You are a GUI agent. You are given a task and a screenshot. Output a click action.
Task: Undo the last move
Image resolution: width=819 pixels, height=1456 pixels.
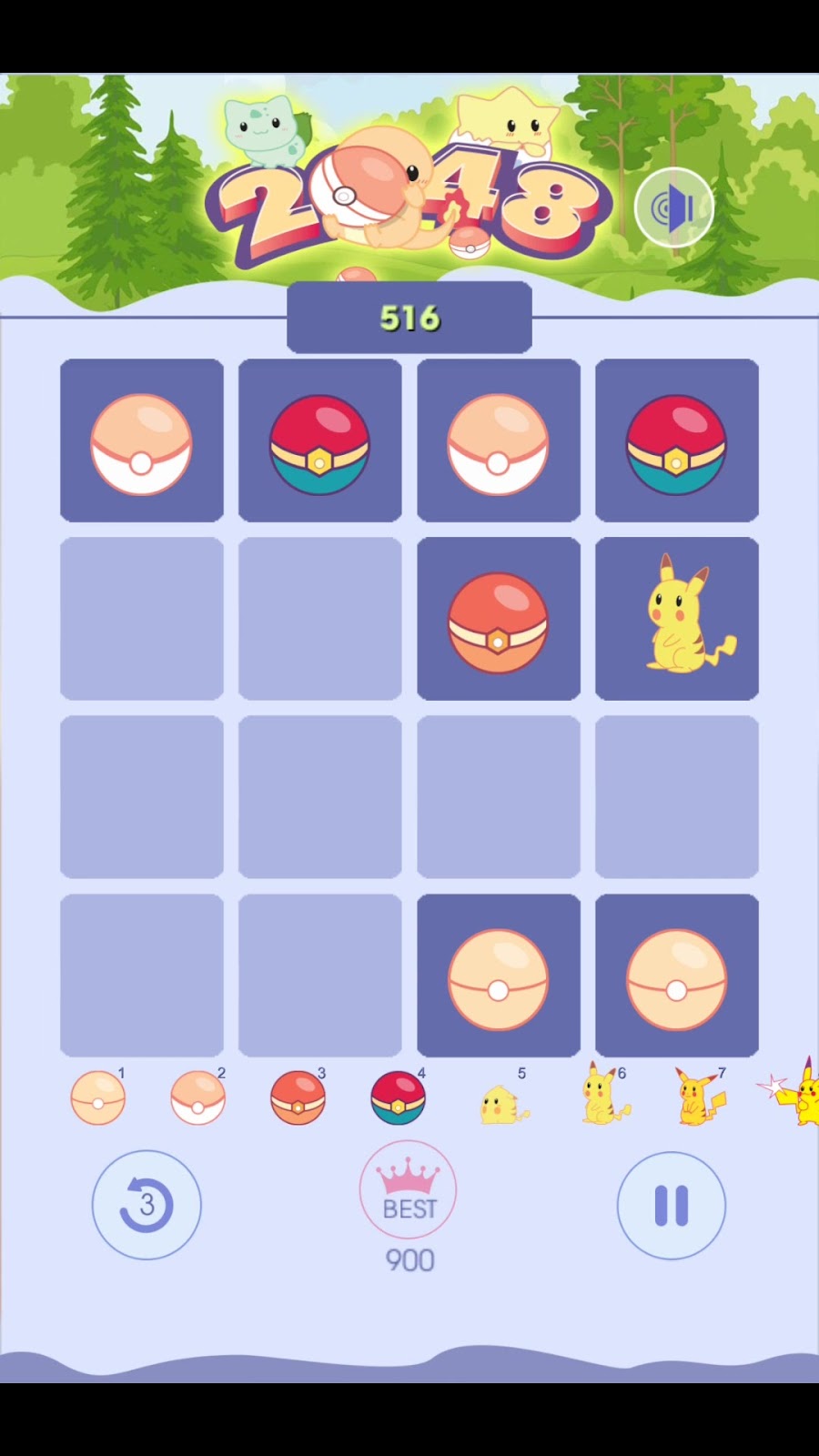147,1205
